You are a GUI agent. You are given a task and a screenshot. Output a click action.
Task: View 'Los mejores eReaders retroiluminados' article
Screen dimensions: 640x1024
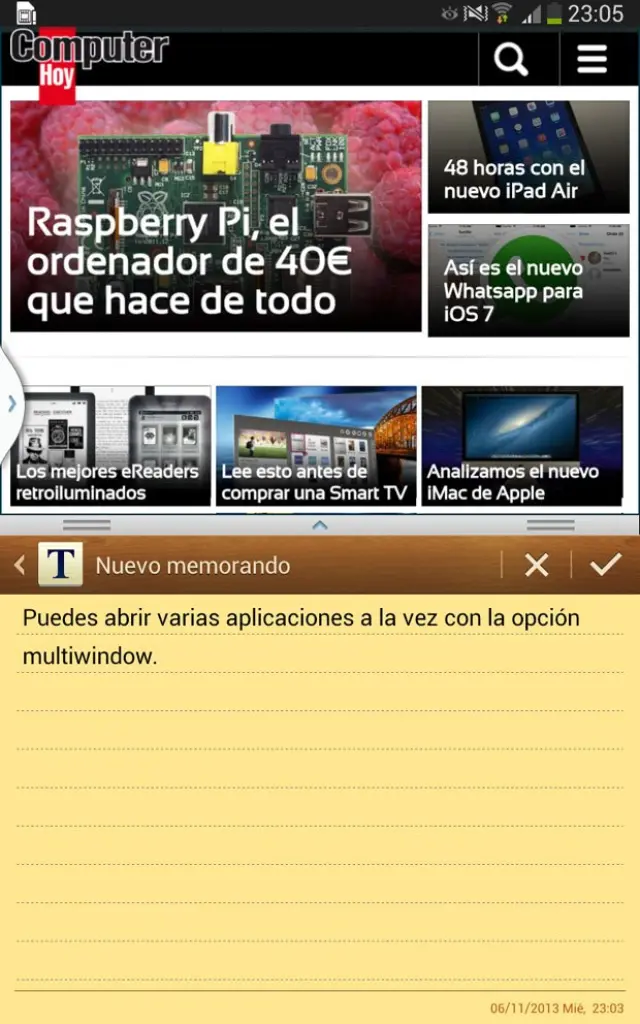coord(110,446)
